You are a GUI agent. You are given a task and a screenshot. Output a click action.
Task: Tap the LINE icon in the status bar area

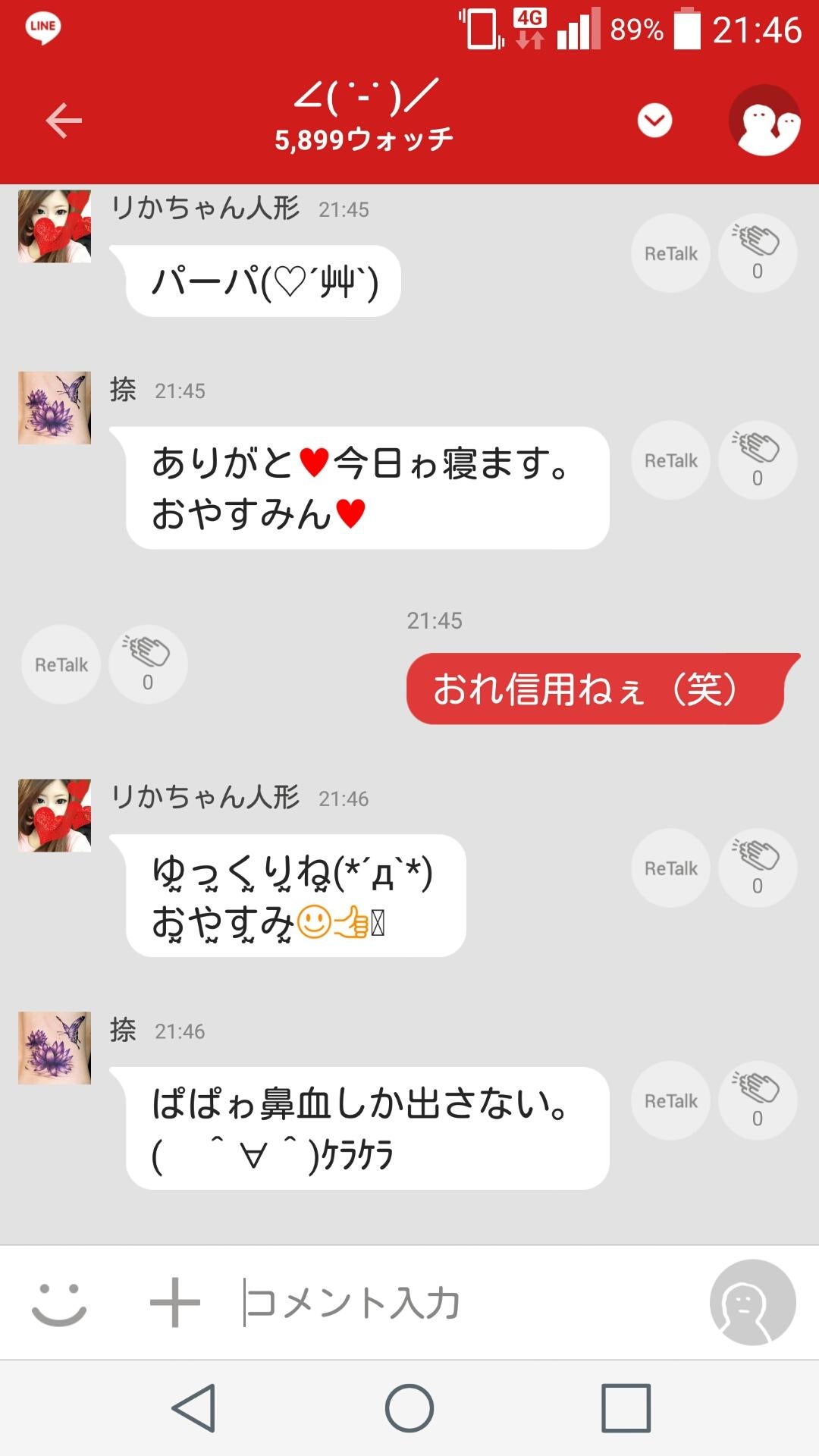[43, 27]
